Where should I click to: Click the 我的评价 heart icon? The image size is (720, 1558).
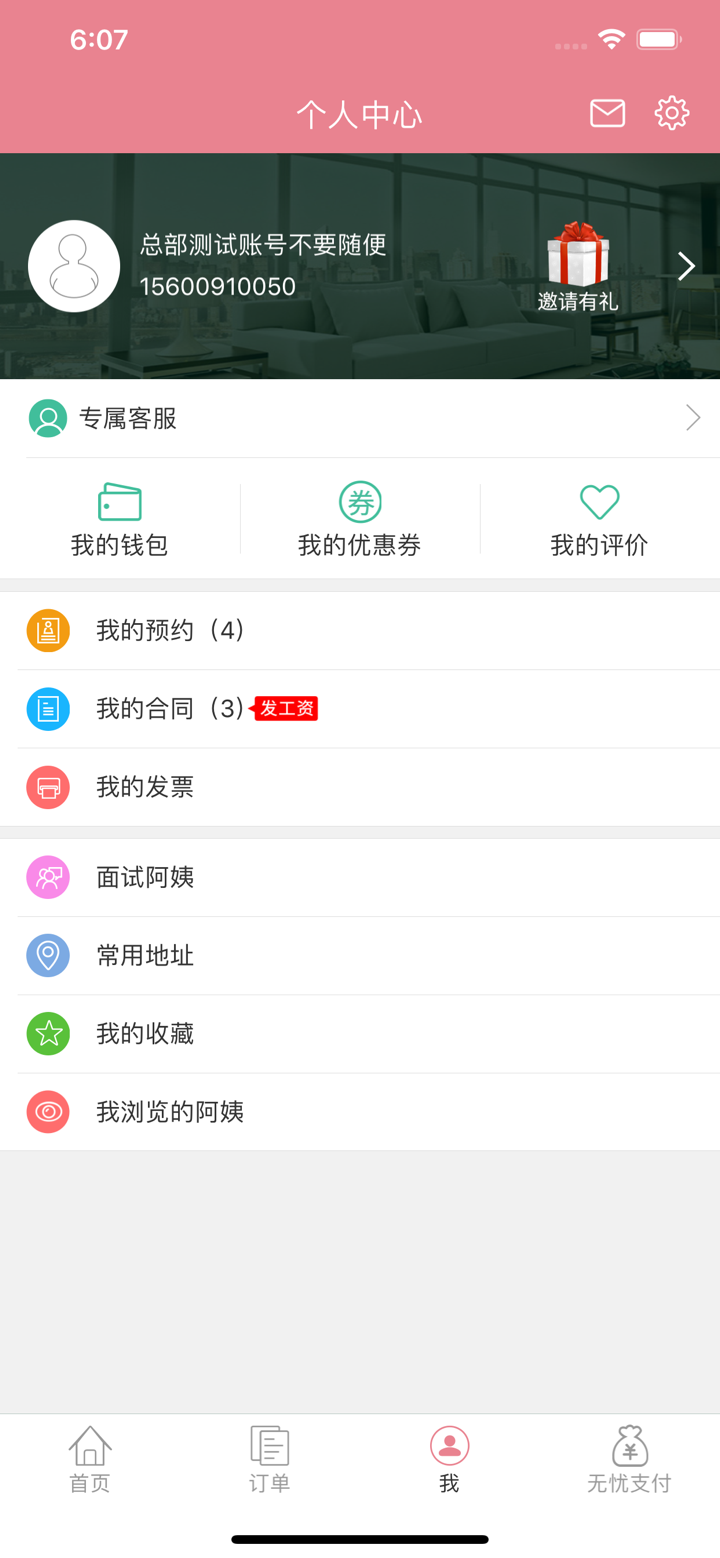click(598, 501)
